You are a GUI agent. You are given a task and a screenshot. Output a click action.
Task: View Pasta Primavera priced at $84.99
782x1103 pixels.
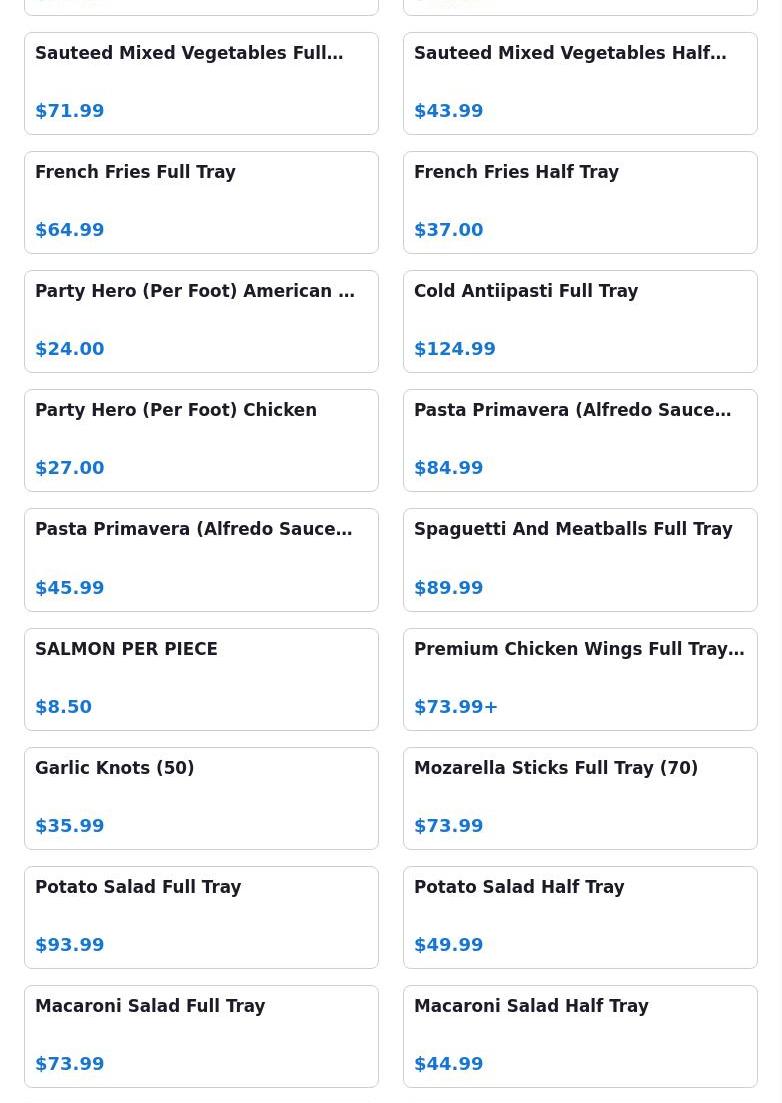click(x=580, y=440)
